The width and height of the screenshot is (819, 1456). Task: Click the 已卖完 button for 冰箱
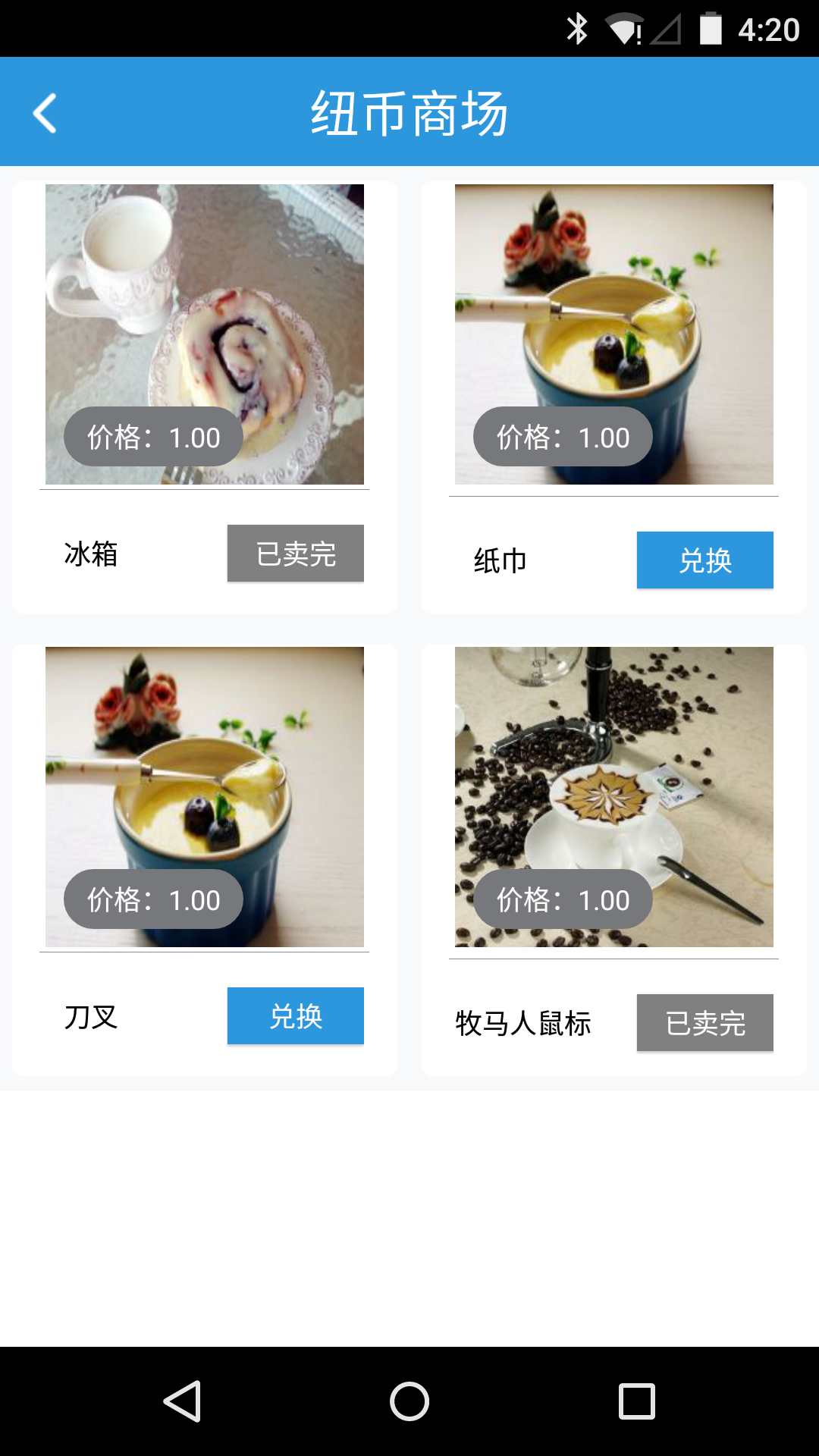pos(295,553)
